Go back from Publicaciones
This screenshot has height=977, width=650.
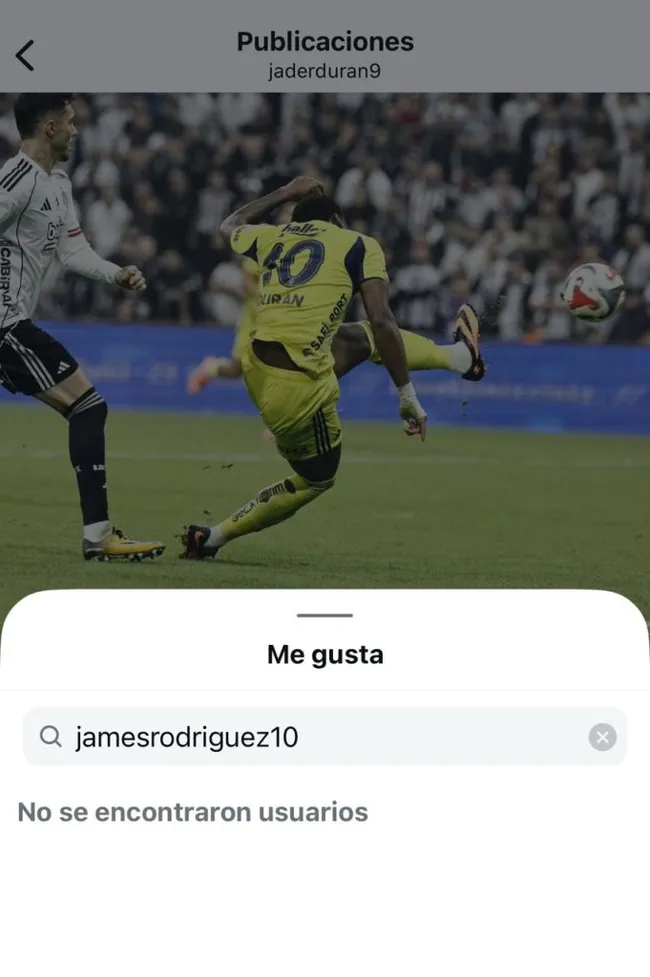(25, 55)
